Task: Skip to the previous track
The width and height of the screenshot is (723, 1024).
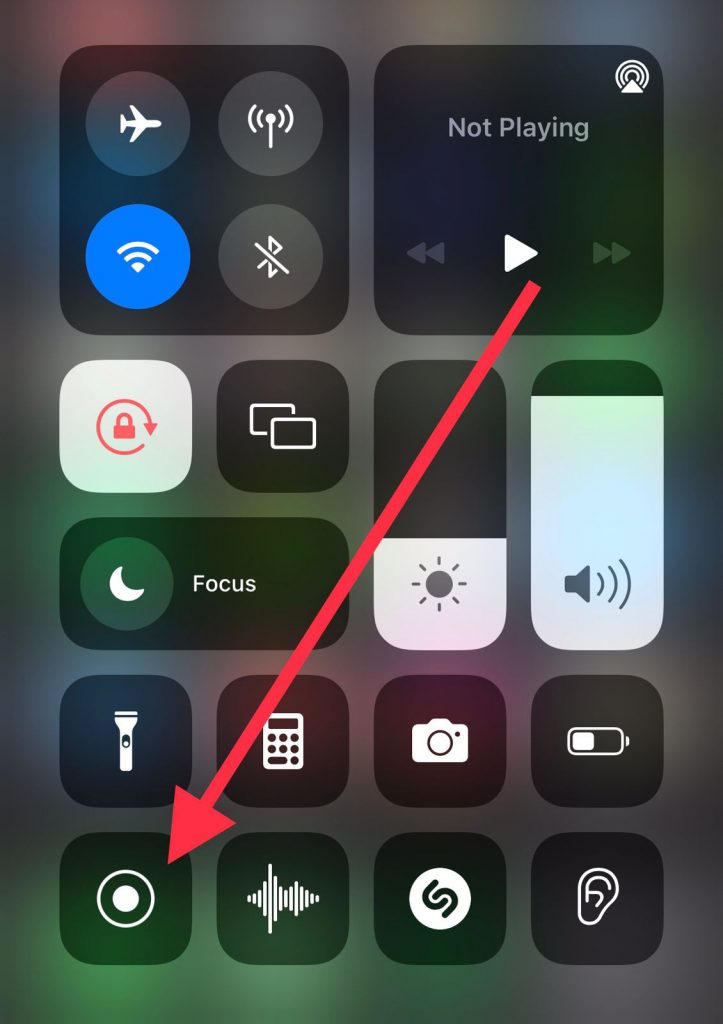Action: [x=426, y=253]
